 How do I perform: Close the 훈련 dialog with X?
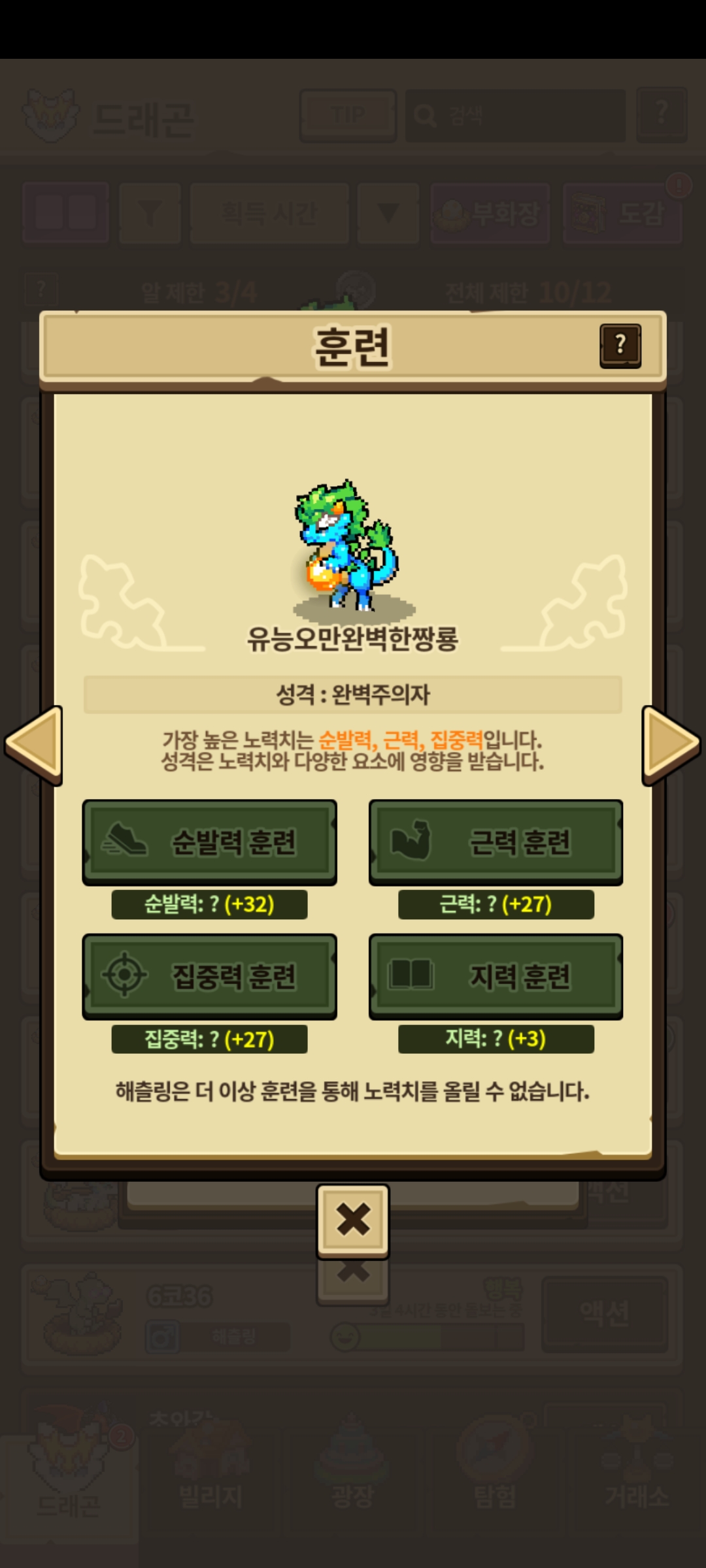(353, 1220)
